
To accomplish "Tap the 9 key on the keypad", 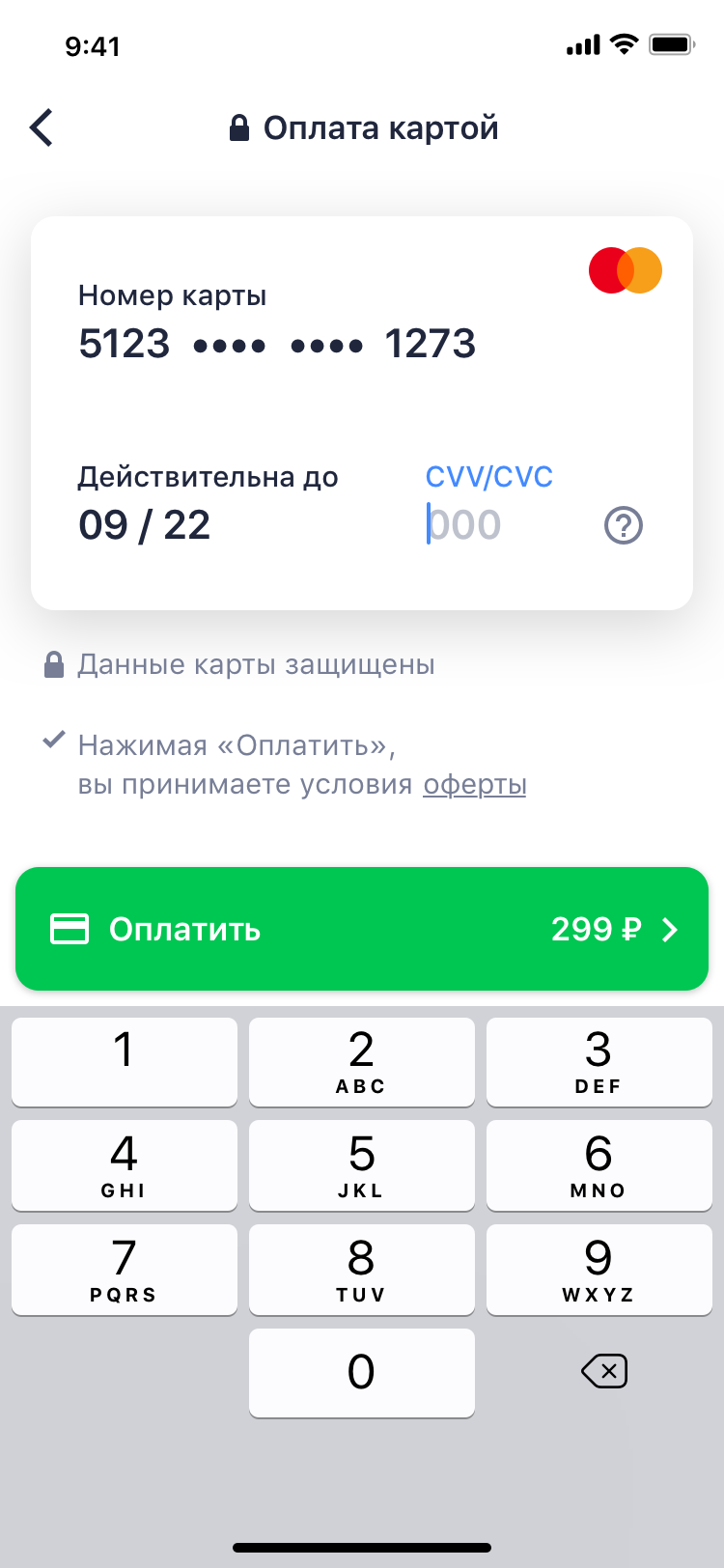I will pyautogui.click(x=599, y=1269).
